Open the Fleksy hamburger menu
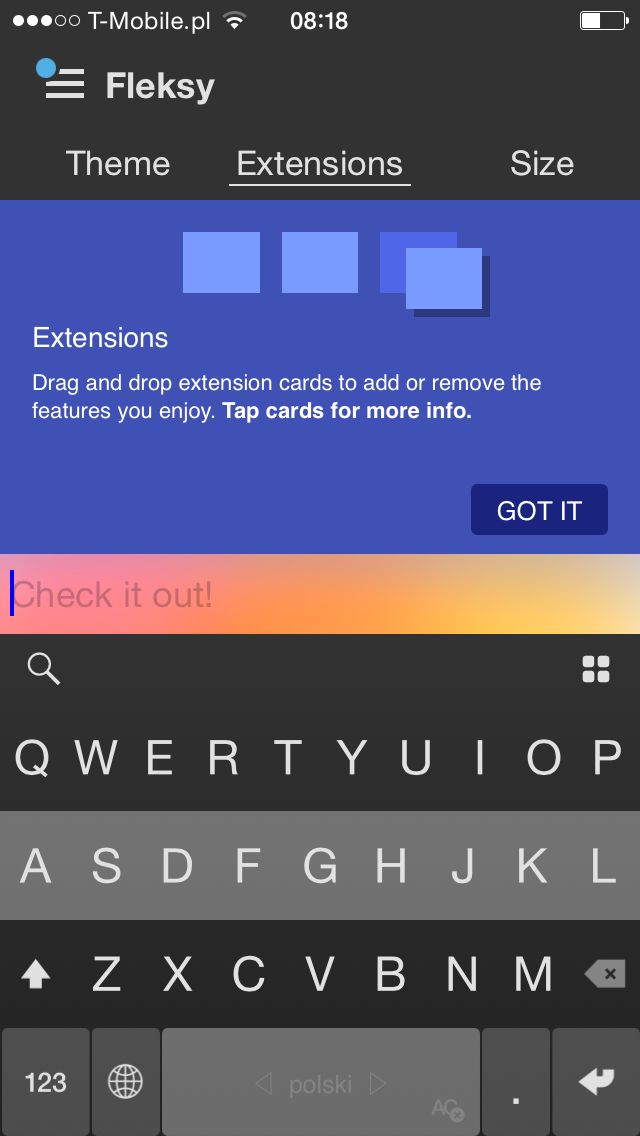The image size is (640, 1136). (x=64, y=83)
